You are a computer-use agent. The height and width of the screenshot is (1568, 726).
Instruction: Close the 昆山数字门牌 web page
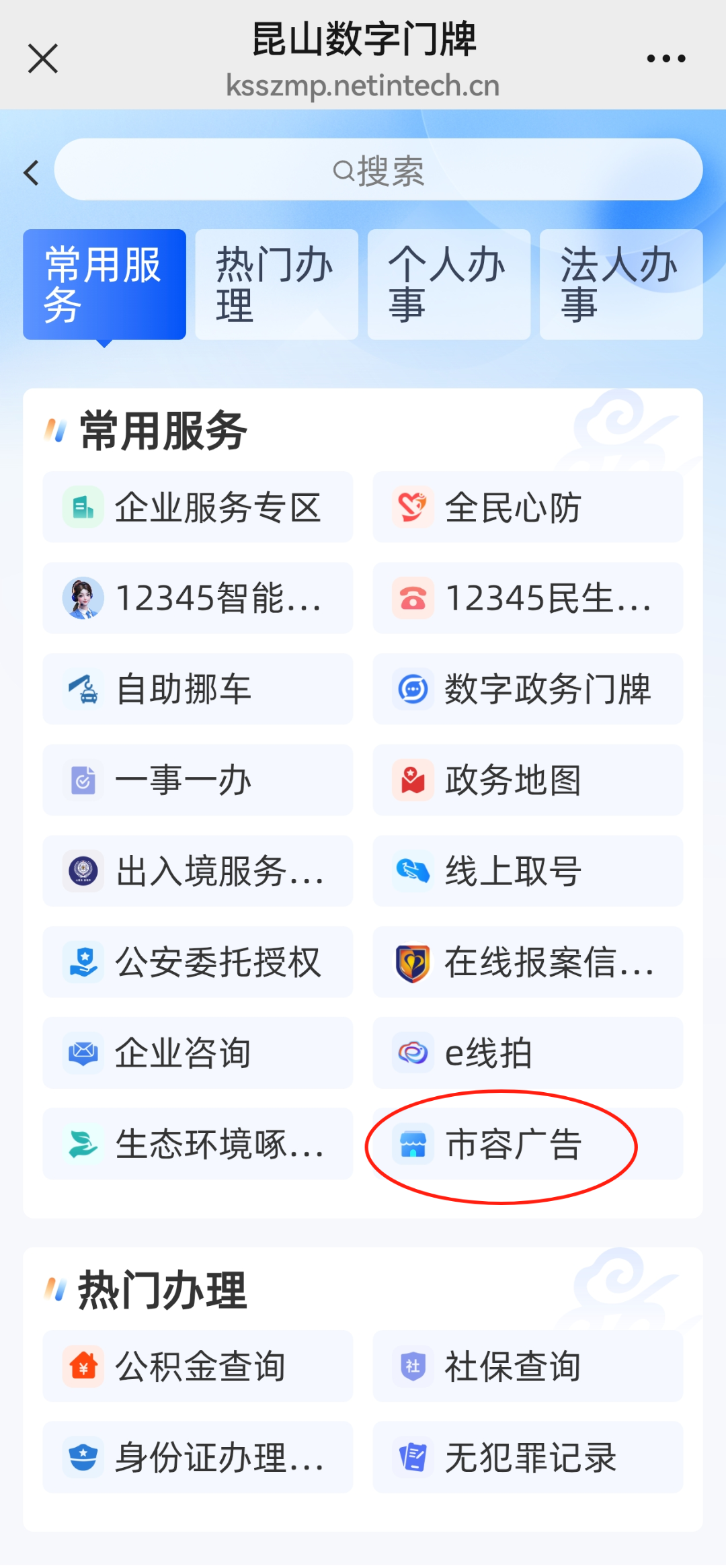click(x=43, y=58)
